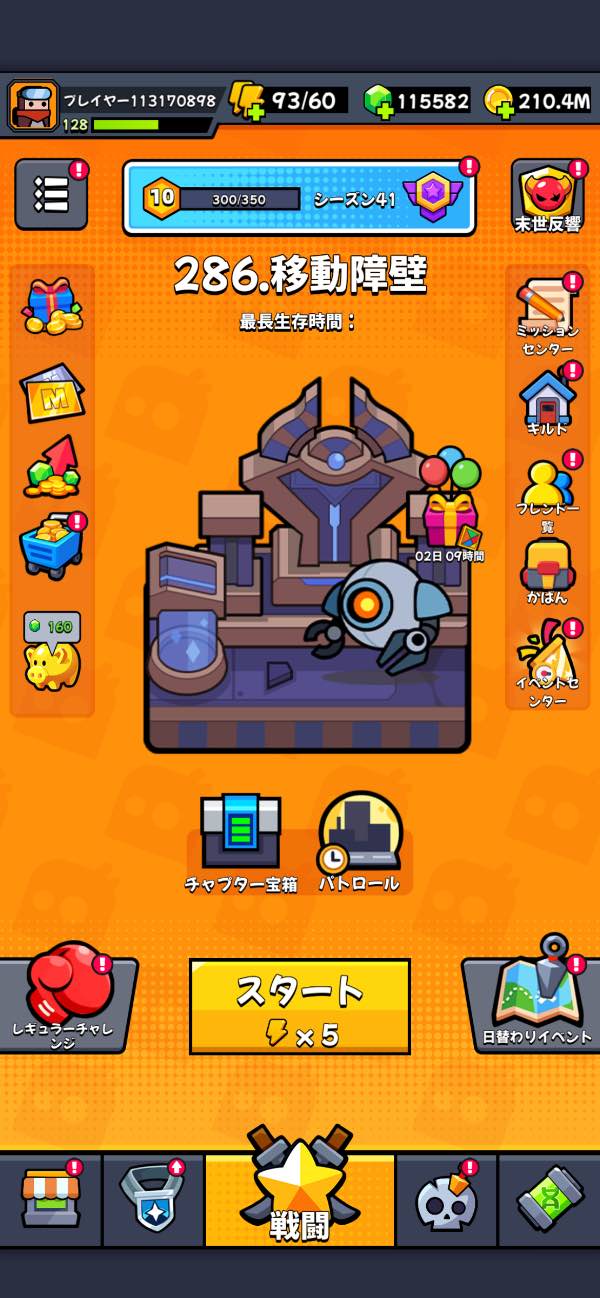Start the battle with スタート button

300,1006
